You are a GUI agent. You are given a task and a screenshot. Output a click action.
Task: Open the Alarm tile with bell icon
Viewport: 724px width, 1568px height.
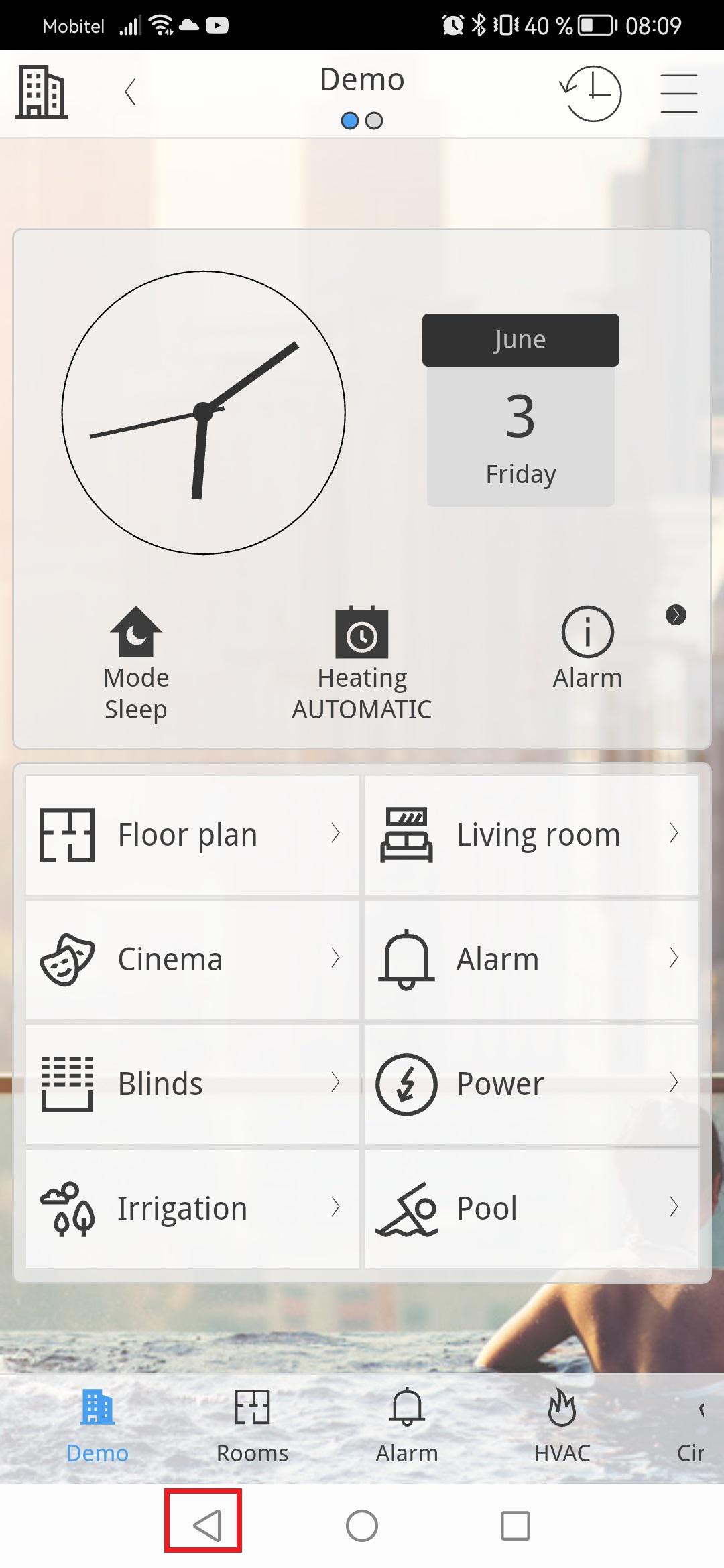[x=532, y=960]
